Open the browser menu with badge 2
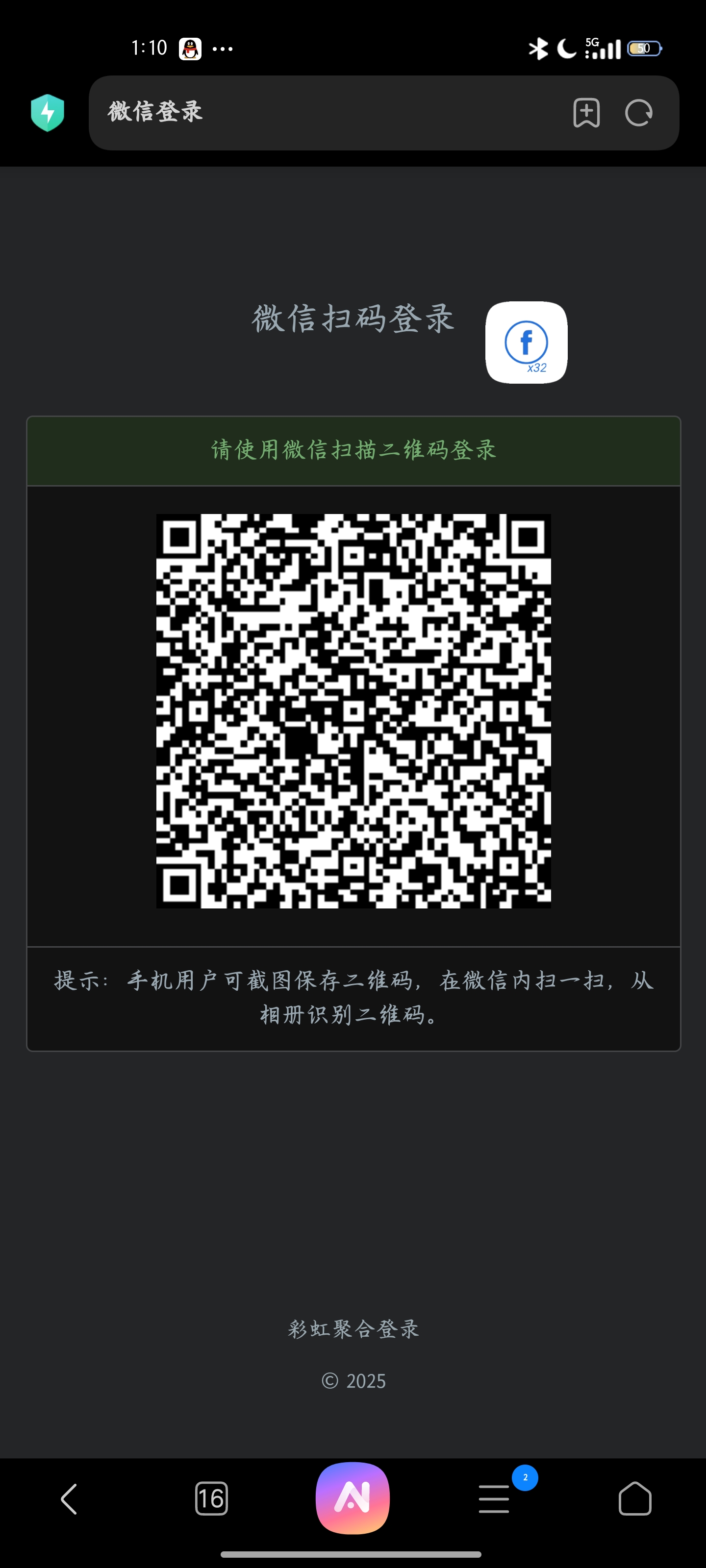Image resolution: width=706 pixels, height=1568 pixels. (495, 1498)
